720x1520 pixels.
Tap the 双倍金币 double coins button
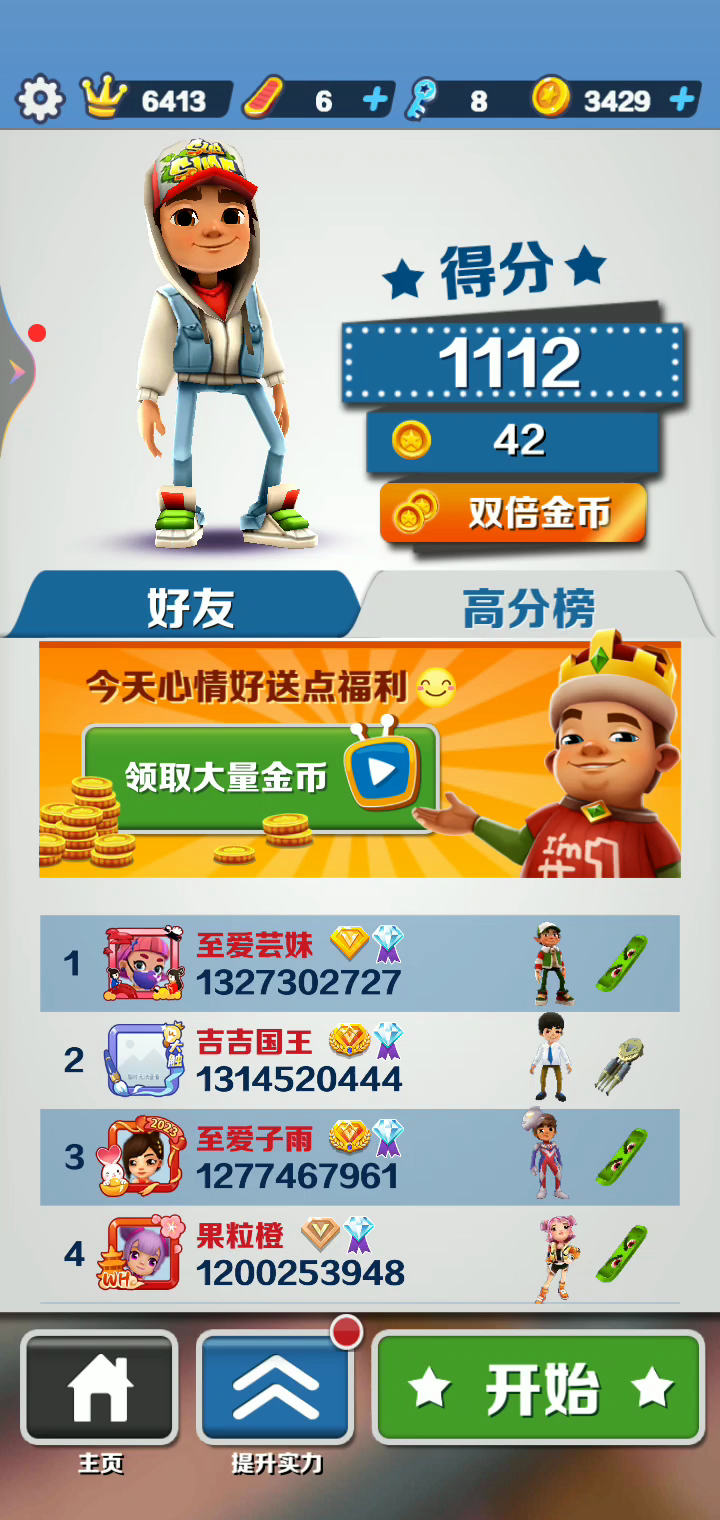point(513,514)
